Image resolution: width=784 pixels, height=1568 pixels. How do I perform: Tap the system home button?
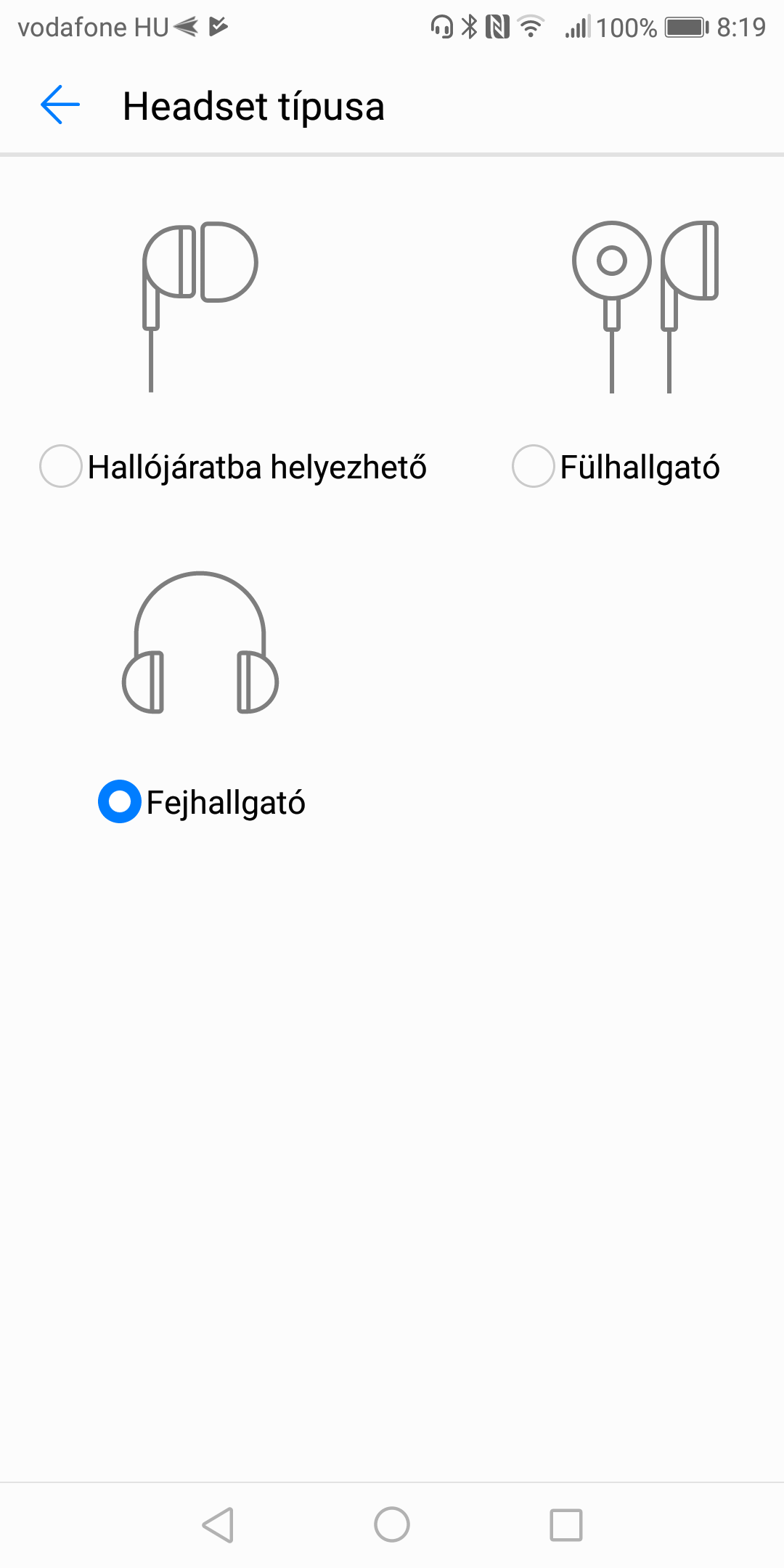[392, 1524]
